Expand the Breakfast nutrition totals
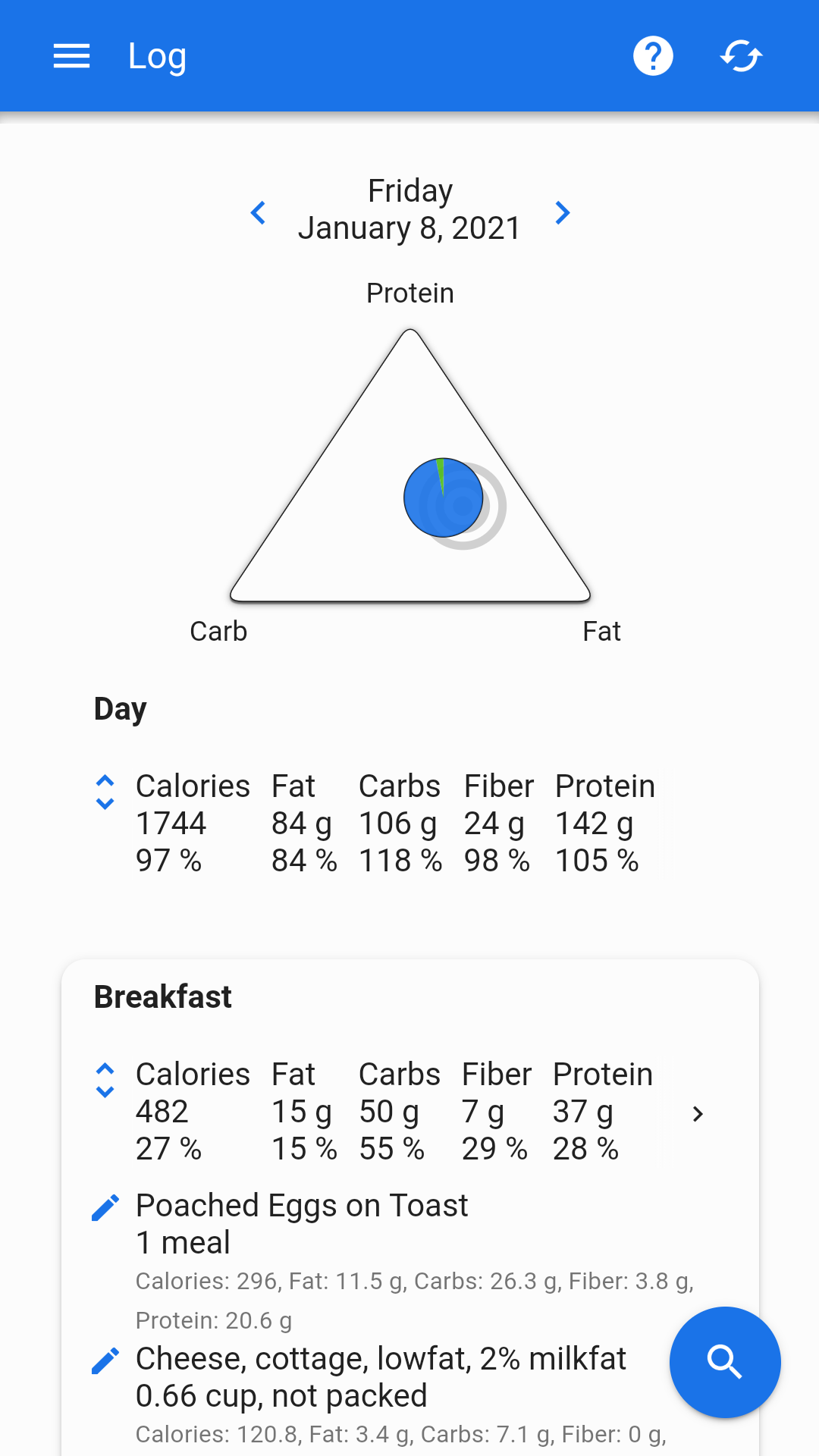This screenshot has width=819, height=1456. point(105,1081)
